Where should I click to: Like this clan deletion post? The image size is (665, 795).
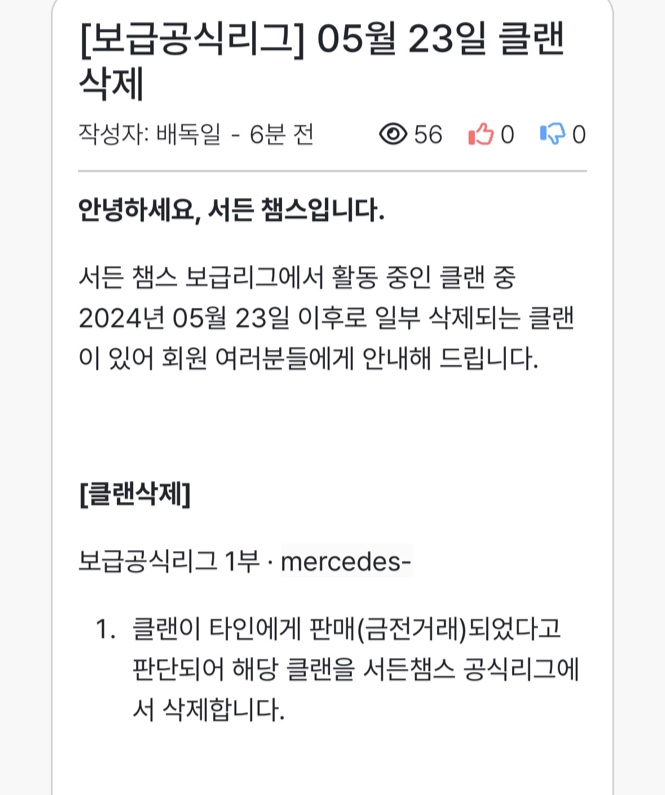481,134
